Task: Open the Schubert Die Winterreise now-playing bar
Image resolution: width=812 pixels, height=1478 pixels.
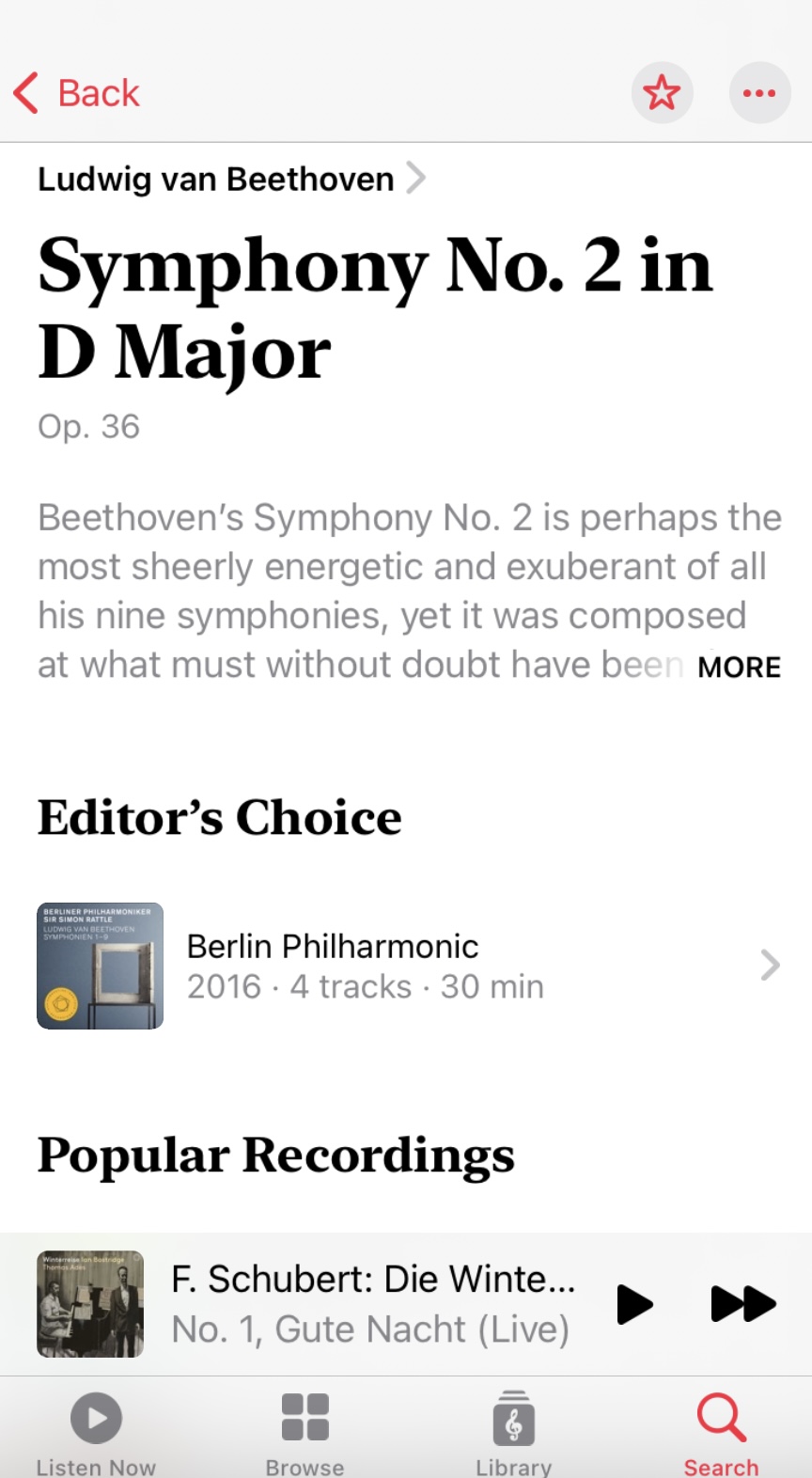Action: coord(371,1304)
